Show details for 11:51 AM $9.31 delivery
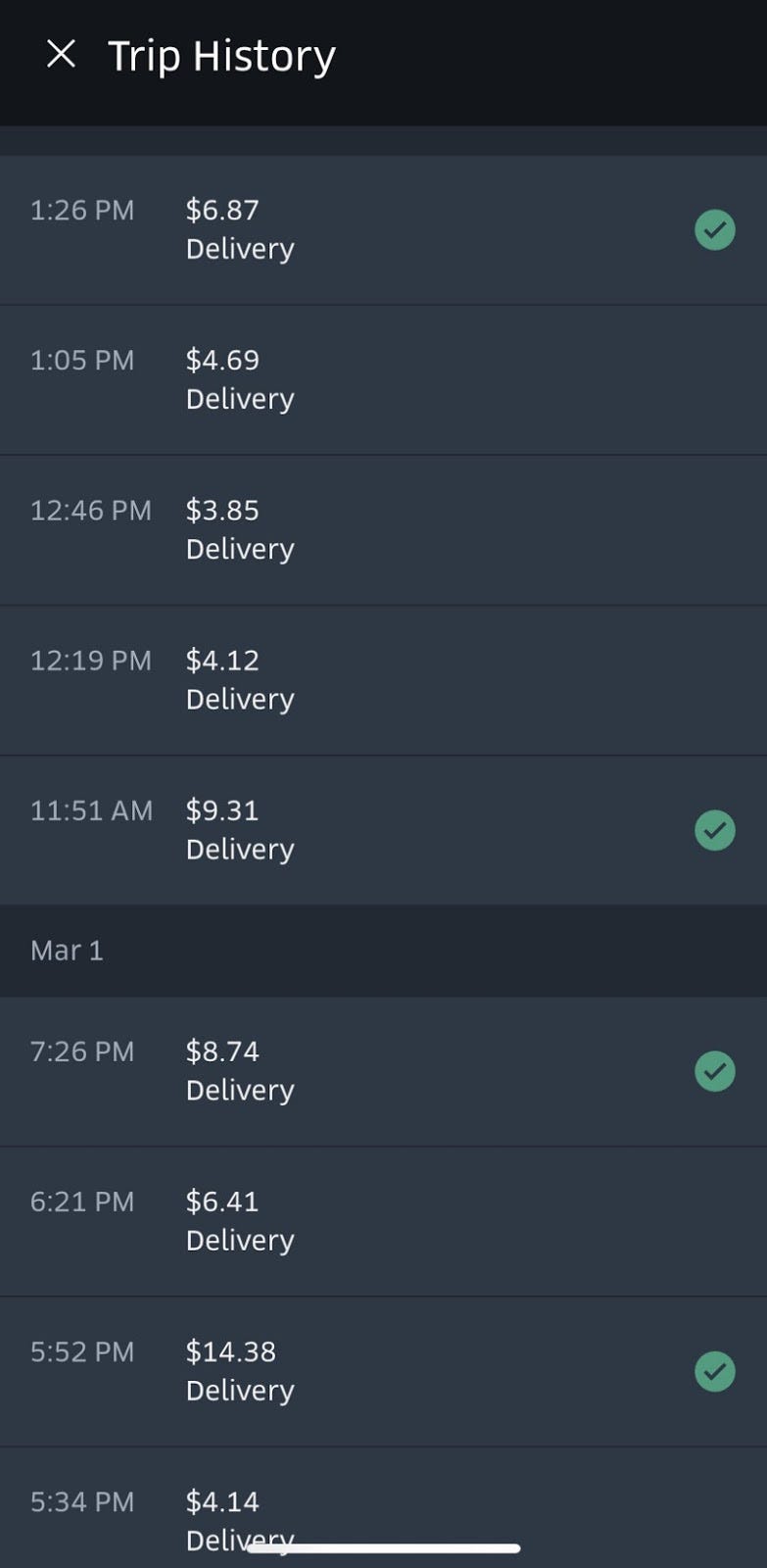 382,829
